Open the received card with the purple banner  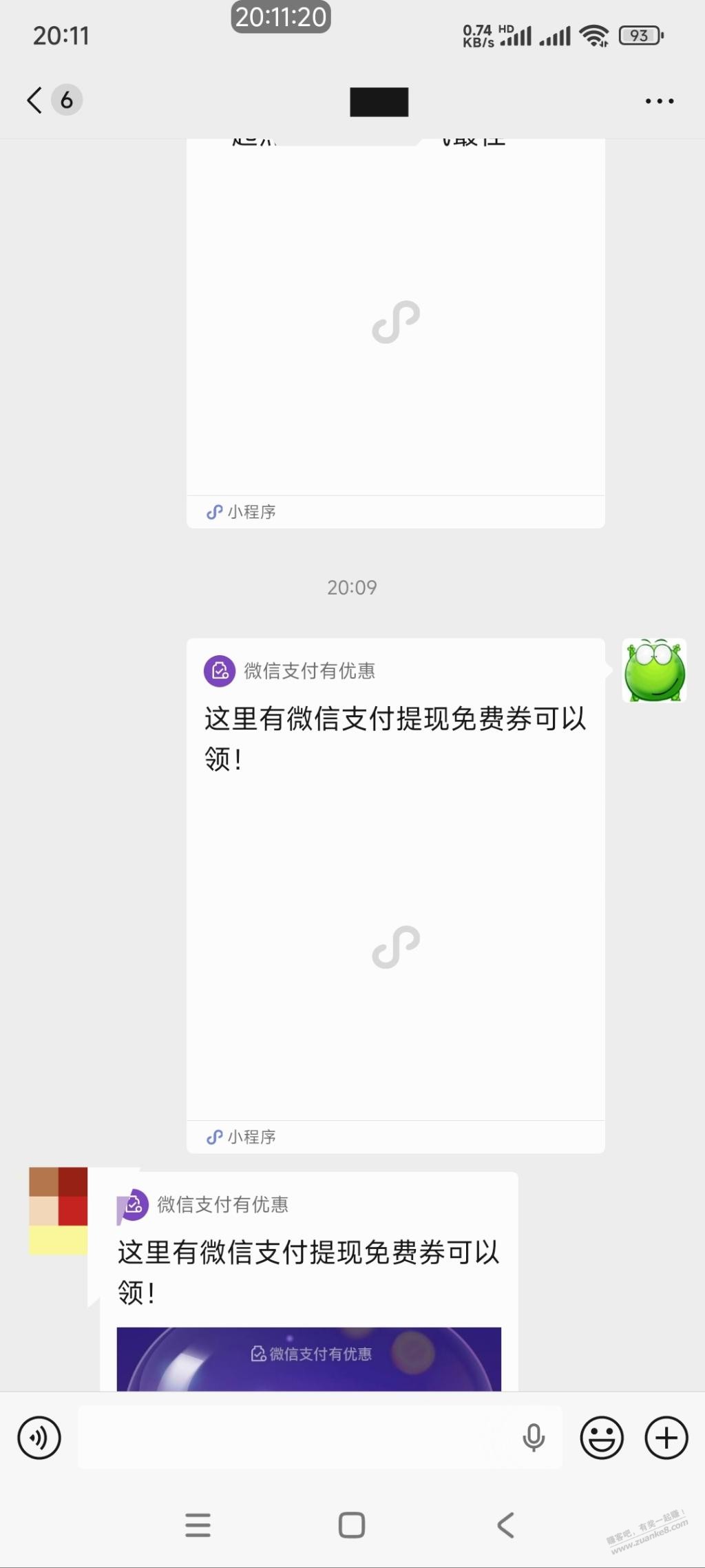308,1281
